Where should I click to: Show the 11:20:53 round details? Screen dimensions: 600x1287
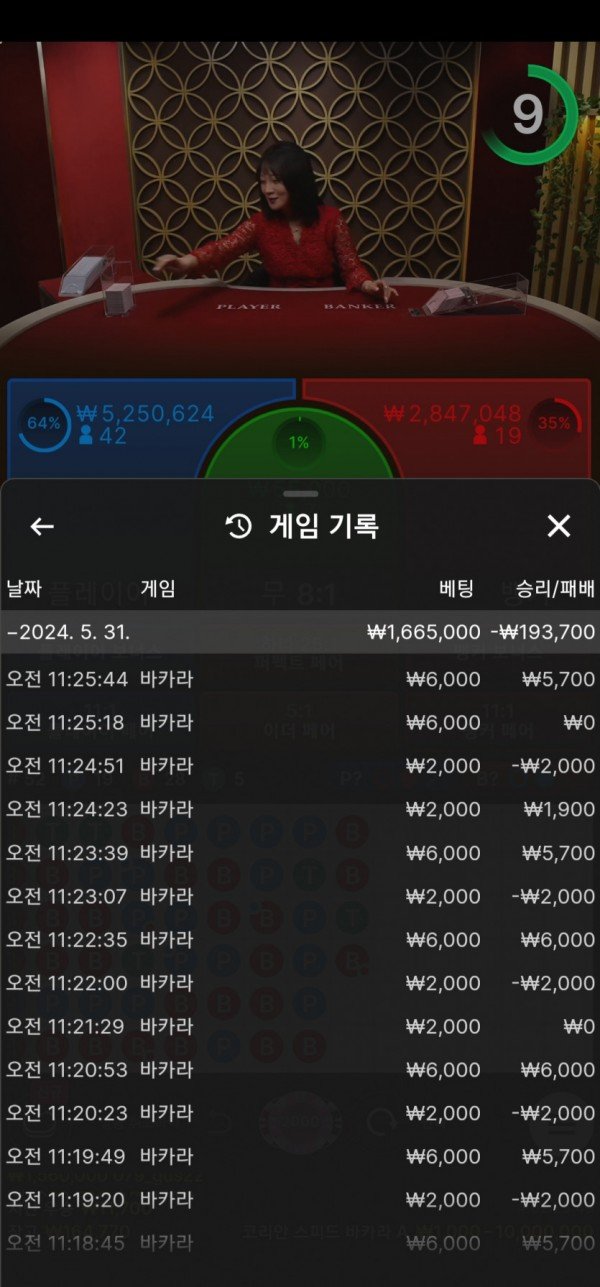300,1070
